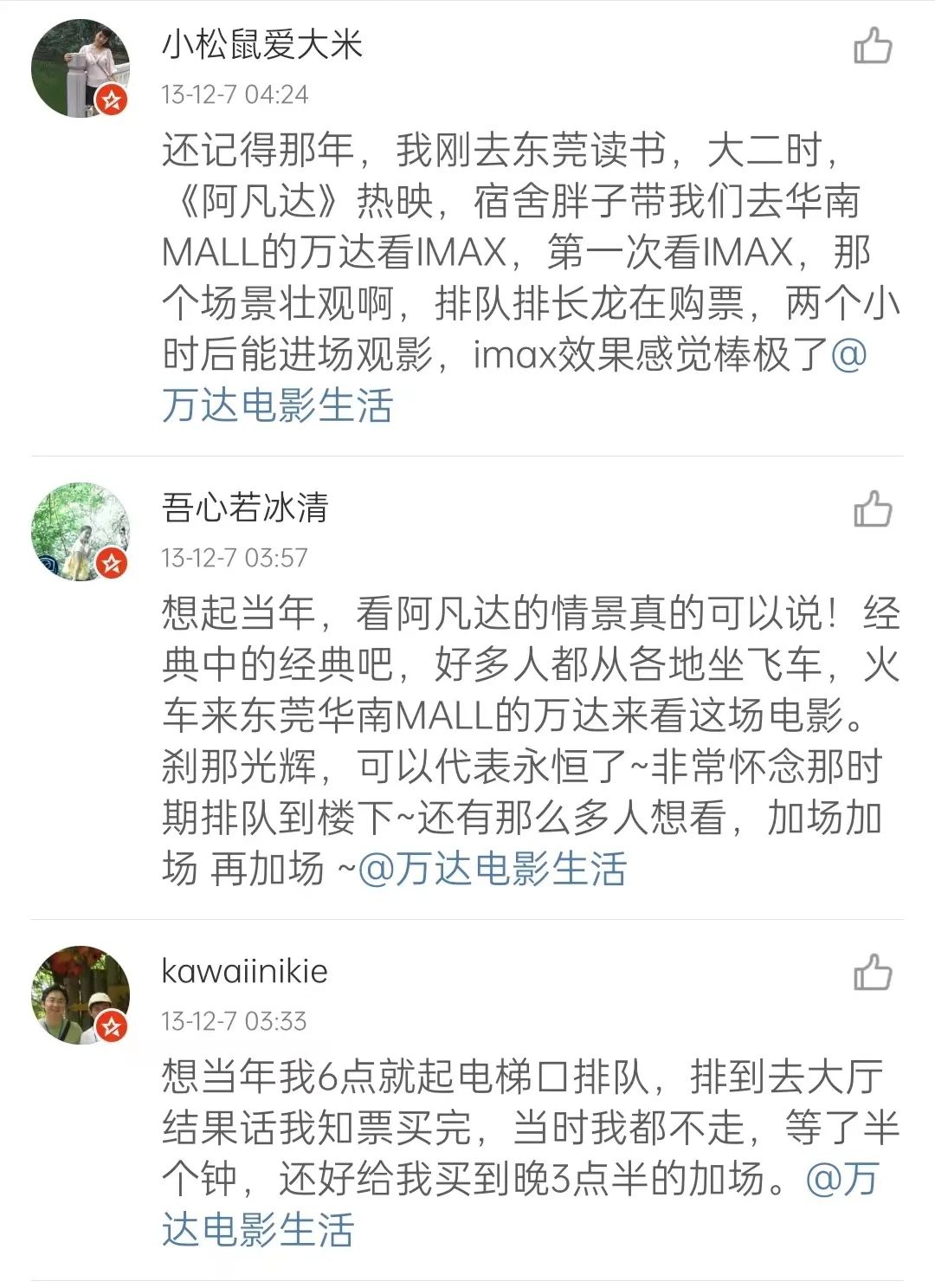Open @万达电影生活 mention in 小松鼠爱大米's comment
Image resolution: width=935 pixels, height=1288 pixels.
click(x=277, y=405)
